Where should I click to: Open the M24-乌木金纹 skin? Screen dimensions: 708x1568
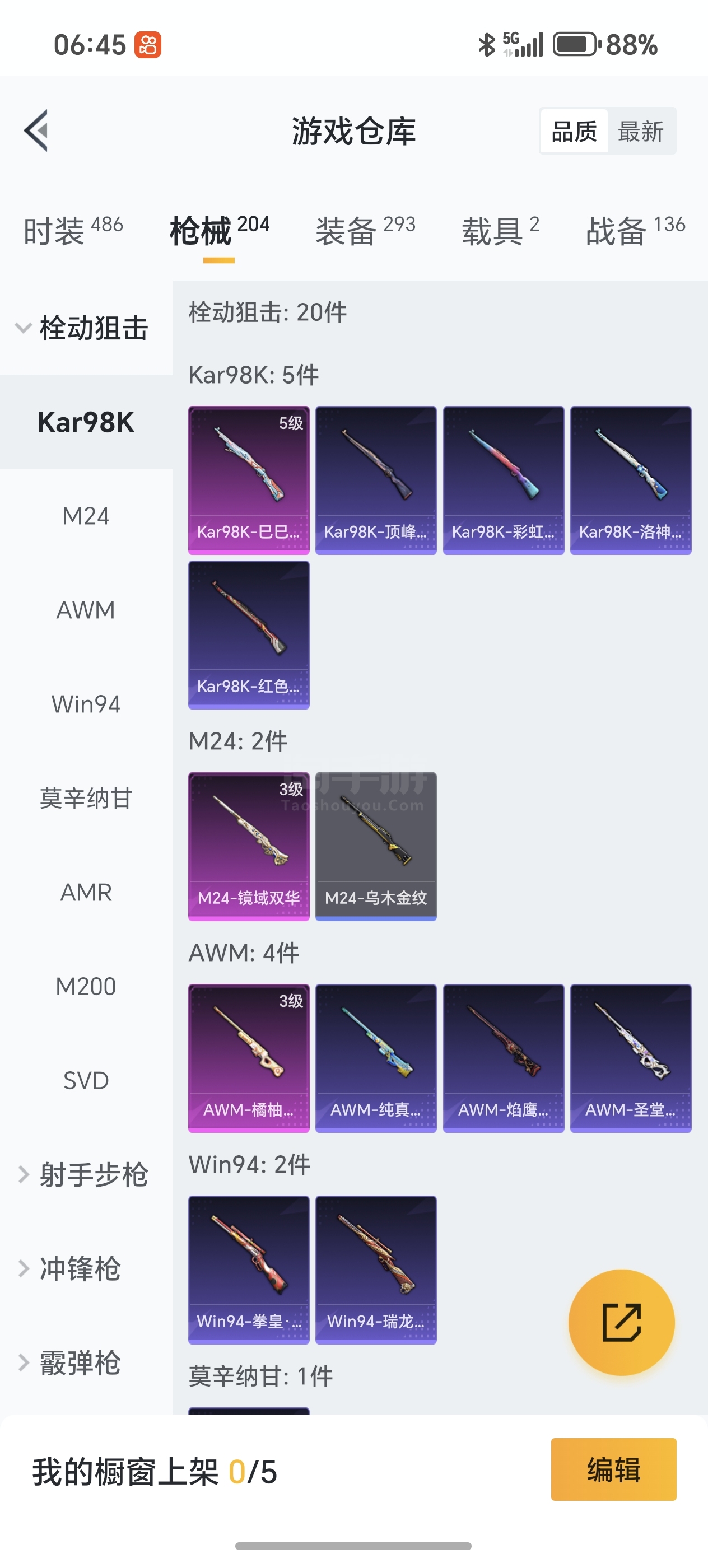pos(376,846)
